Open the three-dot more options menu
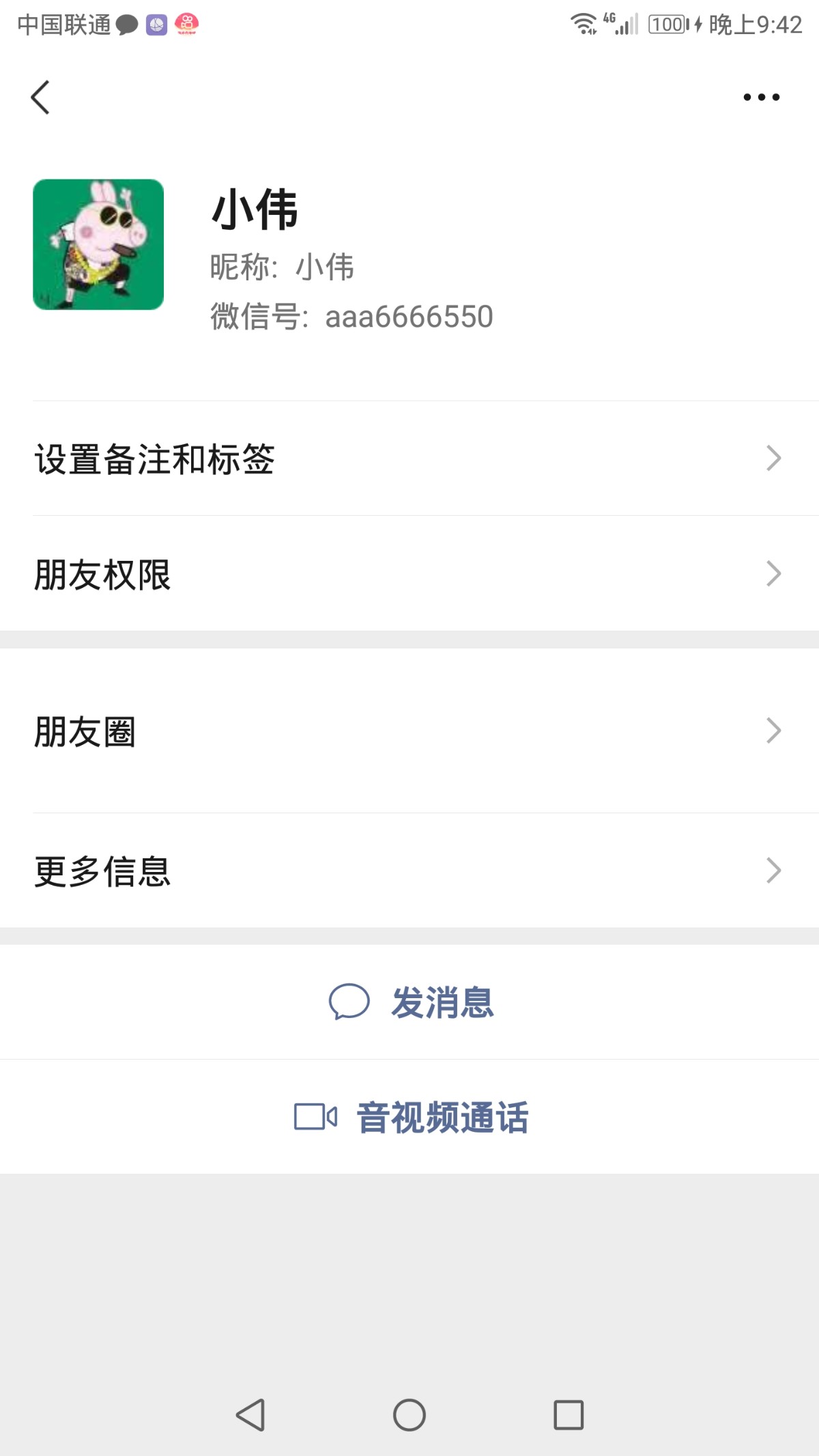819x1456 pixels. point(761,98)
